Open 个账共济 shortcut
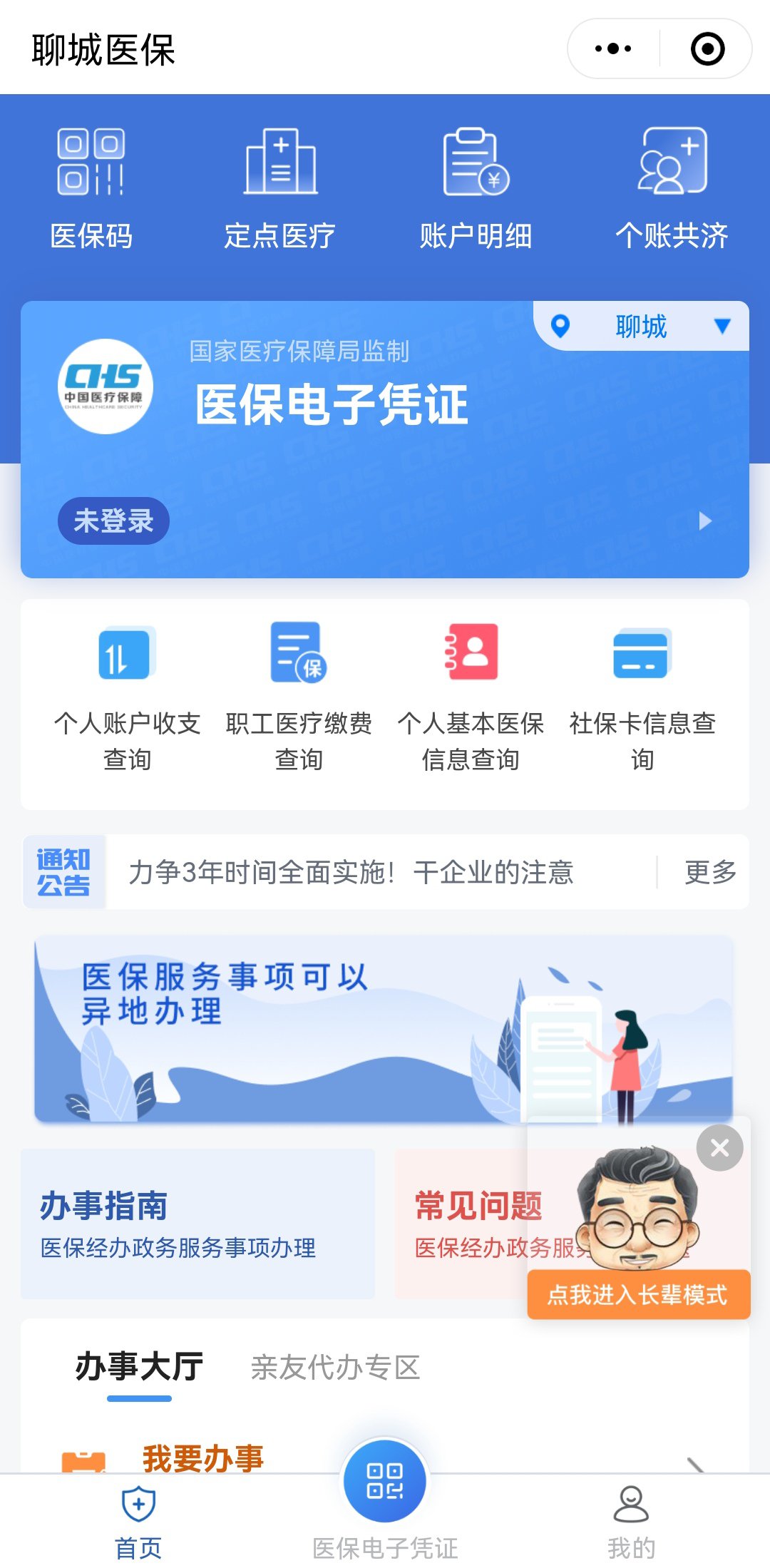 pyautogui.click(x=672, y=188)
